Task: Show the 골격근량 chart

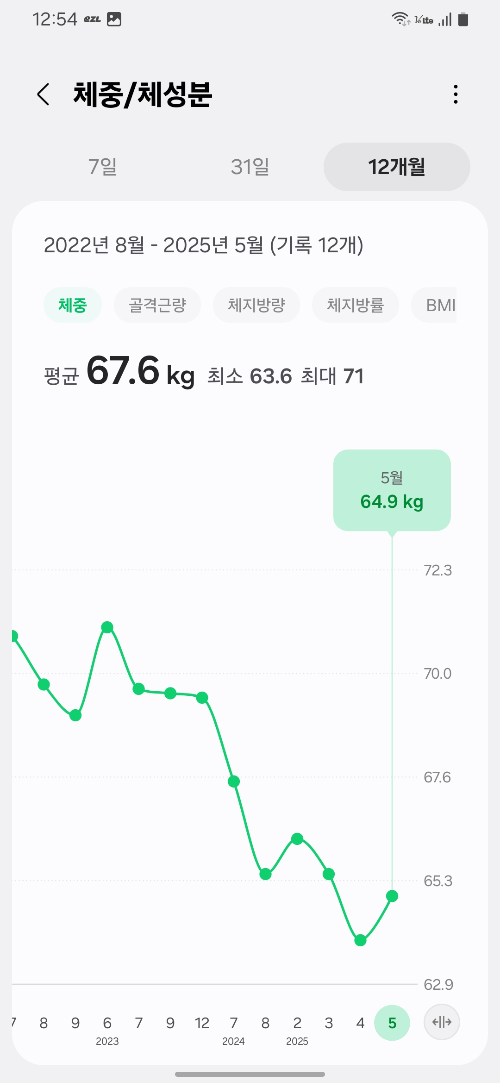Action: coord(157,305)
